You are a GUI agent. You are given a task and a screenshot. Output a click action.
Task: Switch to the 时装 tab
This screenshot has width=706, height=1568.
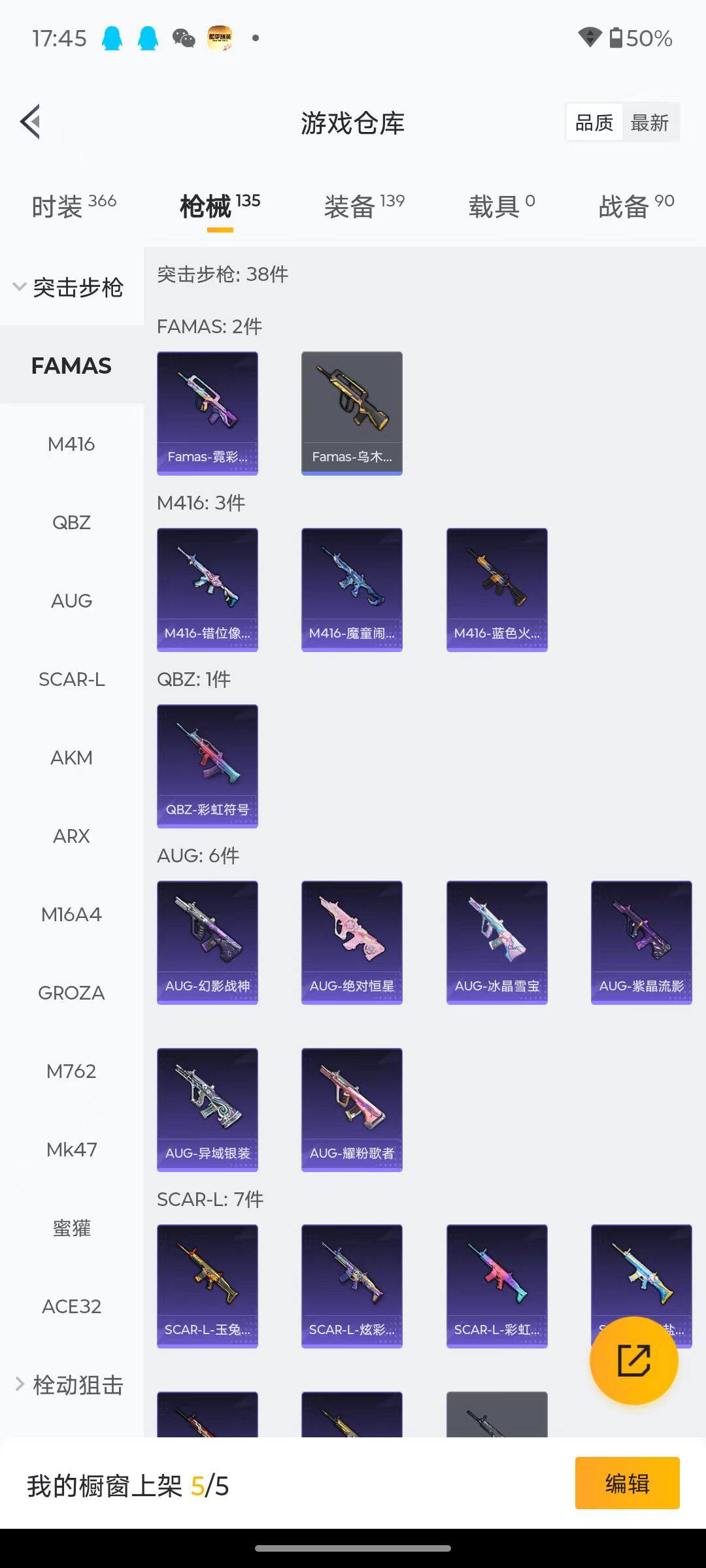click(x=73, y=206)
